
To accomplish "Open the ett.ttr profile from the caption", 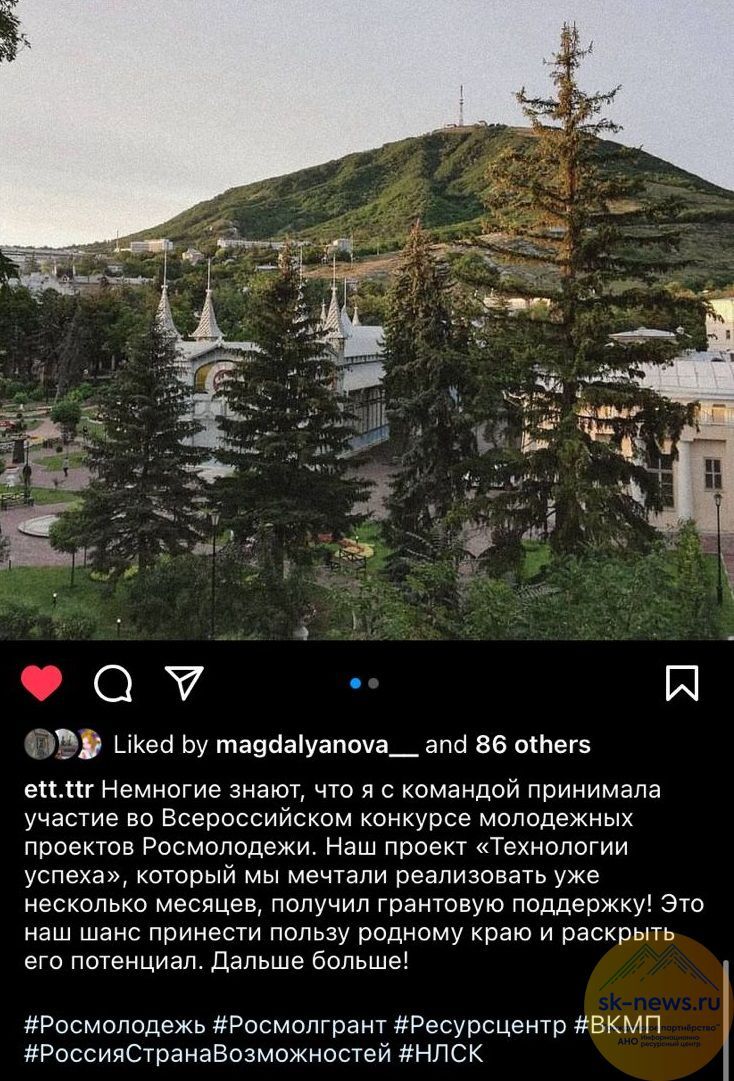I will [x=58, y=790].
